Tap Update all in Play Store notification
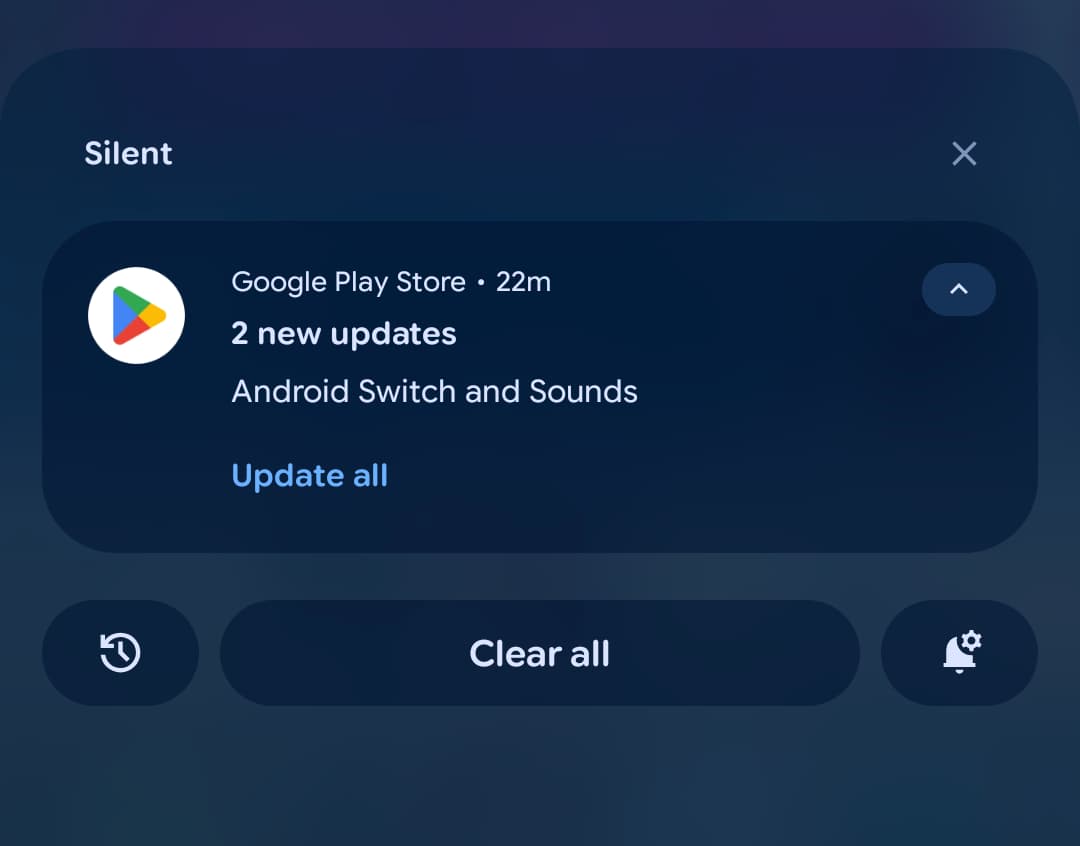Viewport: 1080px width, 846px height. [x=309, y=476]
